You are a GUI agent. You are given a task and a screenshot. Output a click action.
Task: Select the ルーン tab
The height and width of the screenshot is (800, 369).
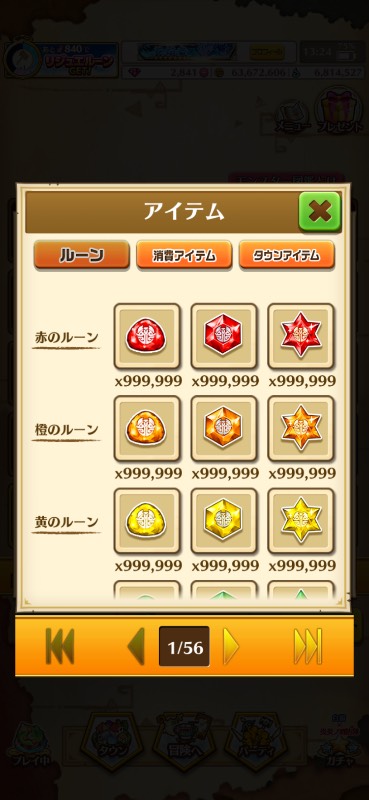[x=82, y=255]
